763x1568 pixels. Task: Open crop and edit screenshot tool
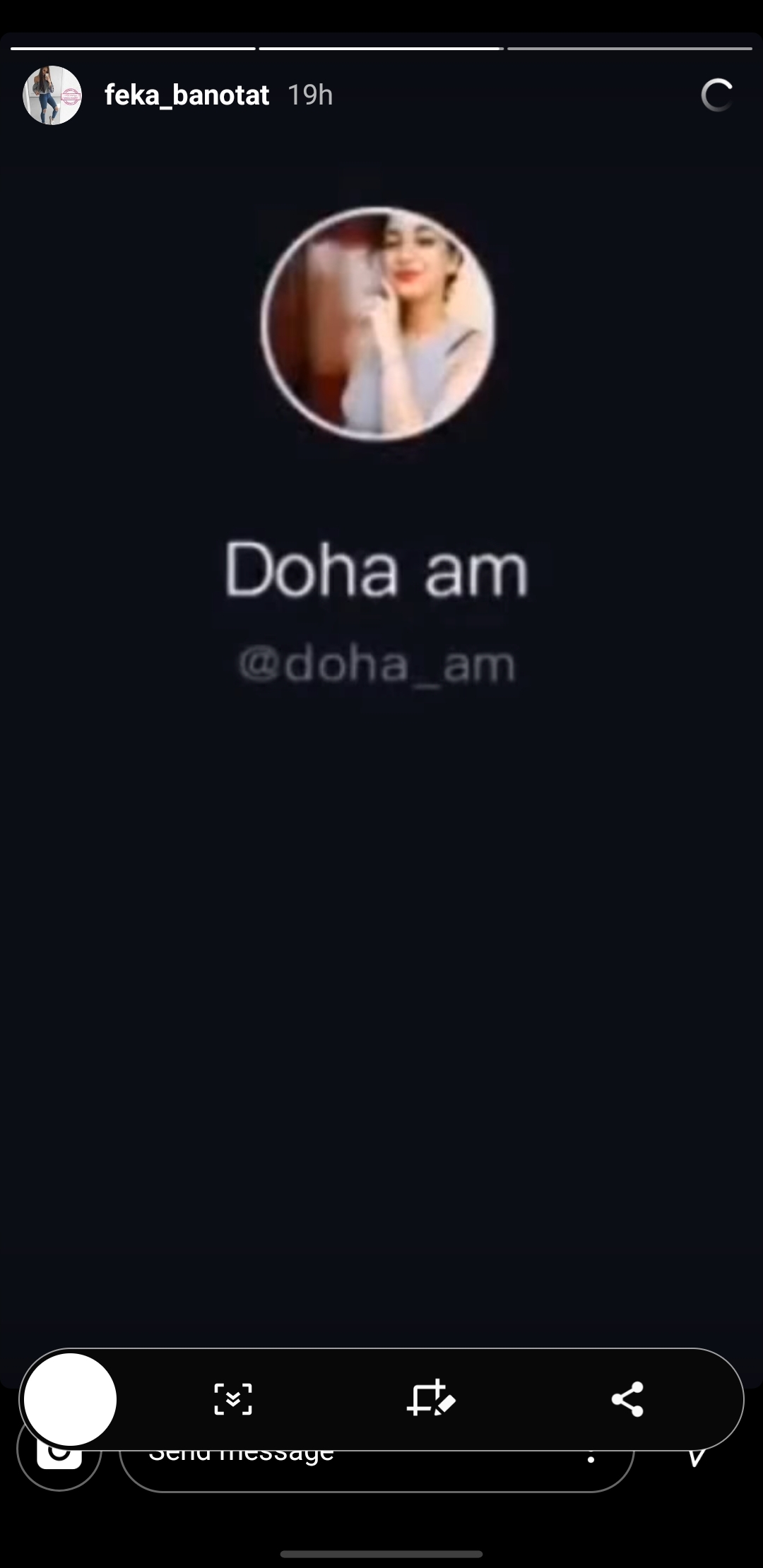(431, 1398)
